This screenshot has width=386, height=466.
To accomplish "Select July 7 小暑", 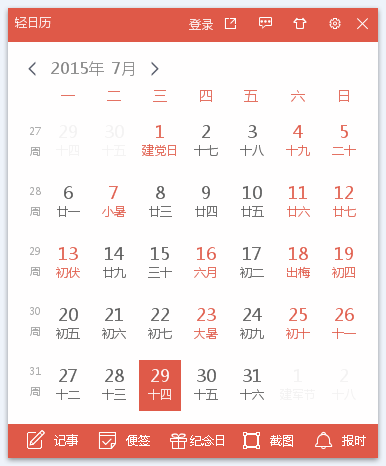I will 114,201.
